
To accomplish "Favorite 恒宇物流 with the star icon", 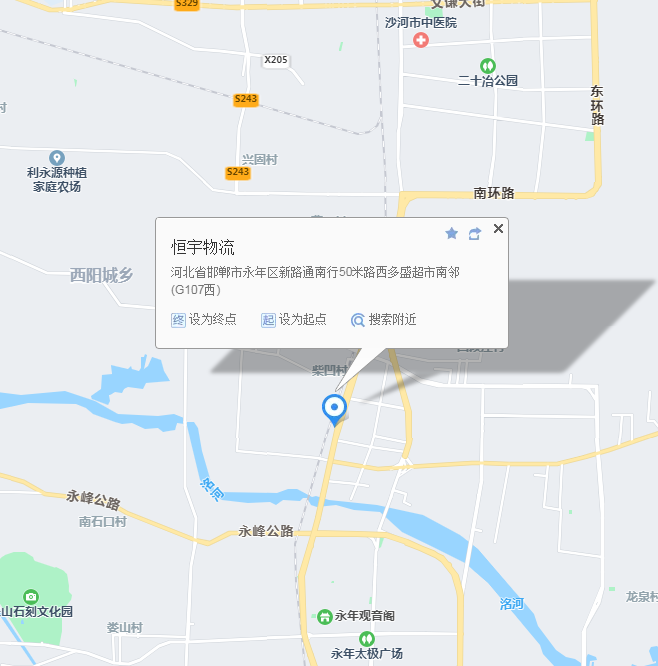I will tap(451, 233).
